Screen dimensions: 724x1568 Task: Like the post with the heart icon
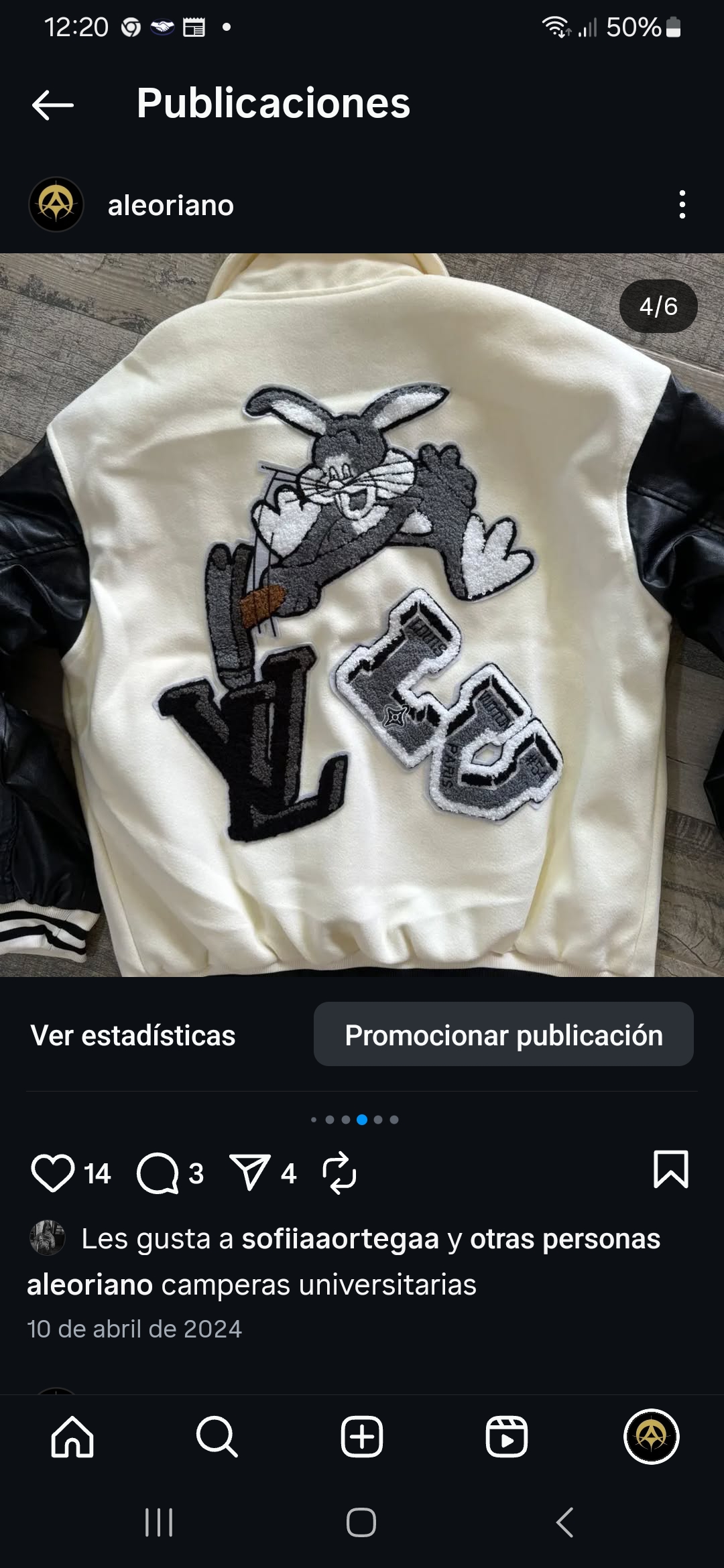pos(52,1173)
